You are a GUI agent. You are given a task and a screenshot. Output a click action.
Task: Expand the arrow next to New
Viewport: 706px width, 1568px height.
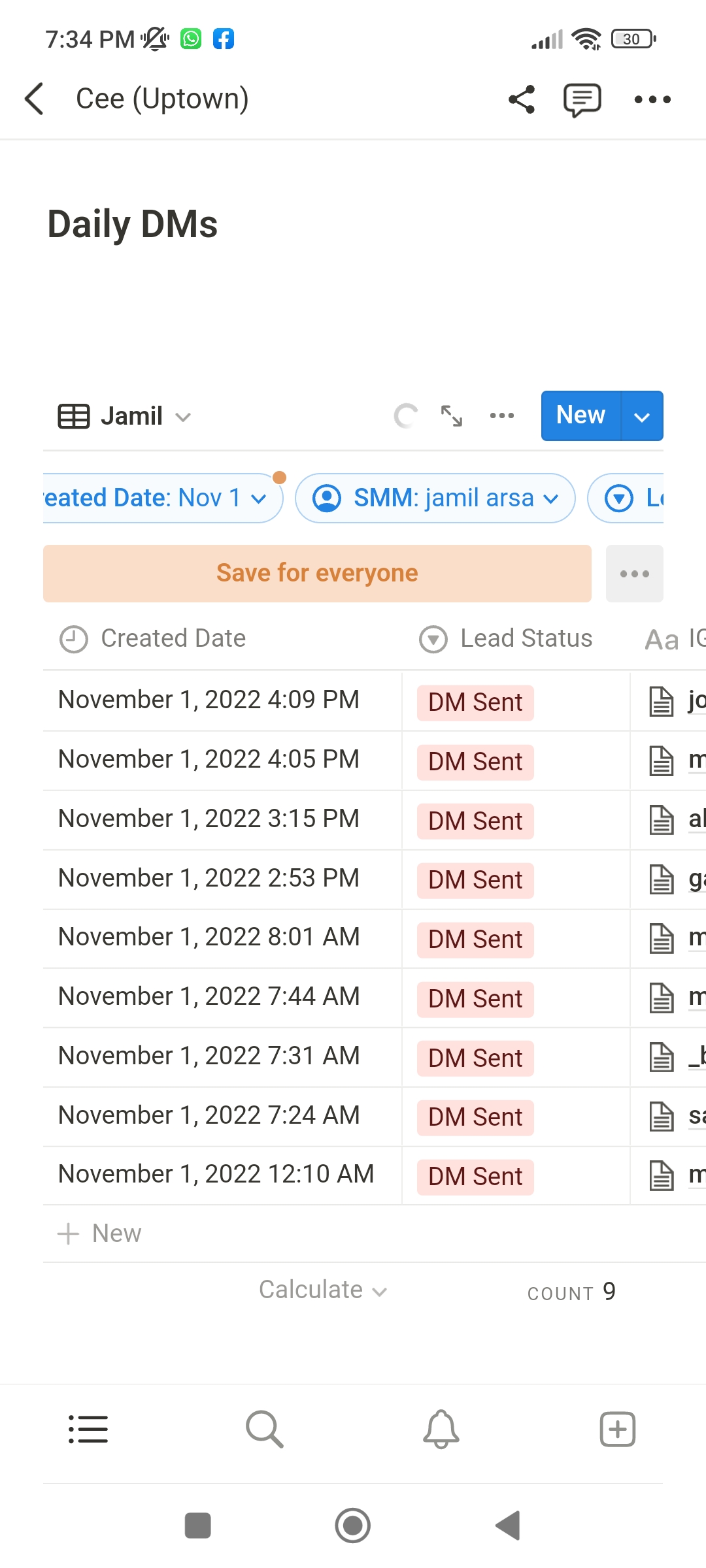click(x=642, y=416)
